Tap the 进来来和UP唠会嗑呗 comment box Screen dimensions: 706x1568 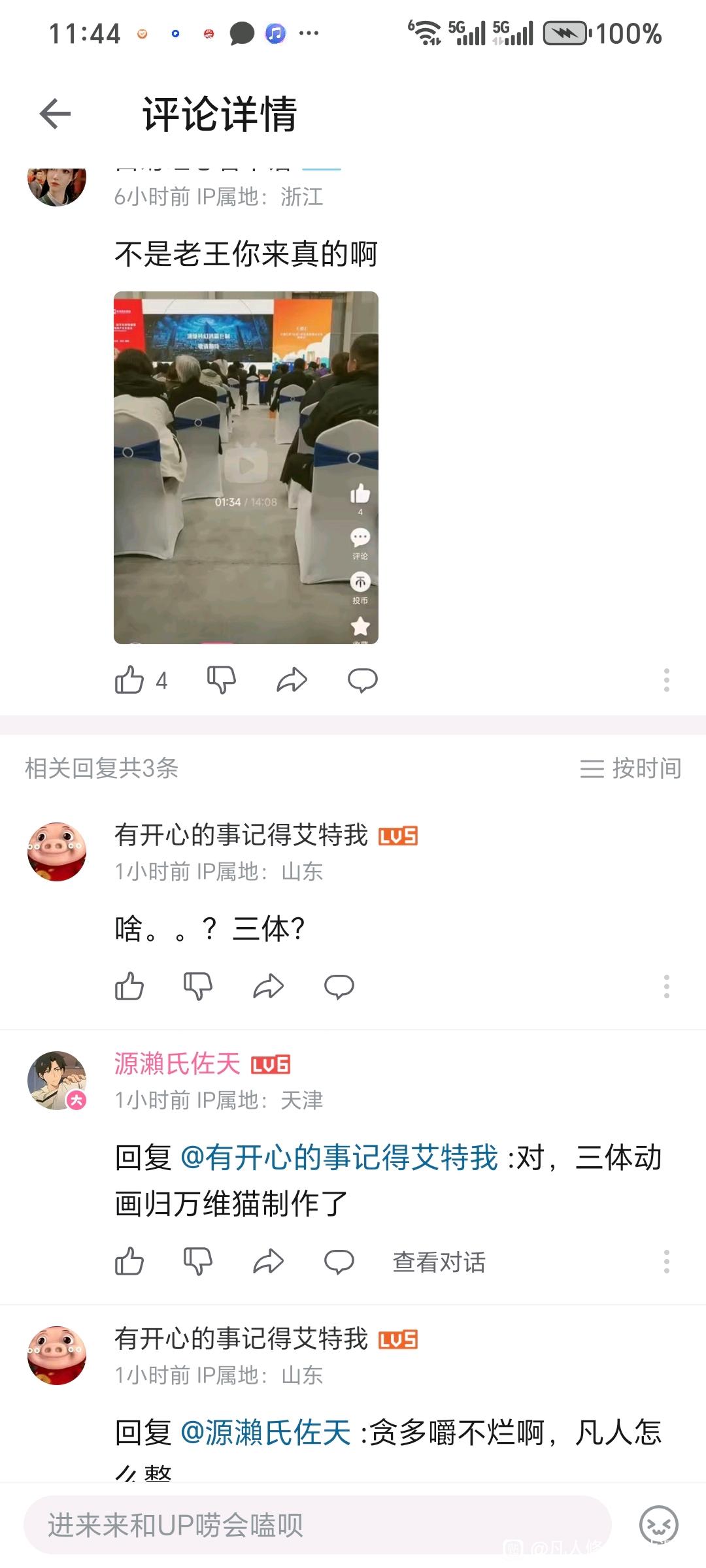318,1525
